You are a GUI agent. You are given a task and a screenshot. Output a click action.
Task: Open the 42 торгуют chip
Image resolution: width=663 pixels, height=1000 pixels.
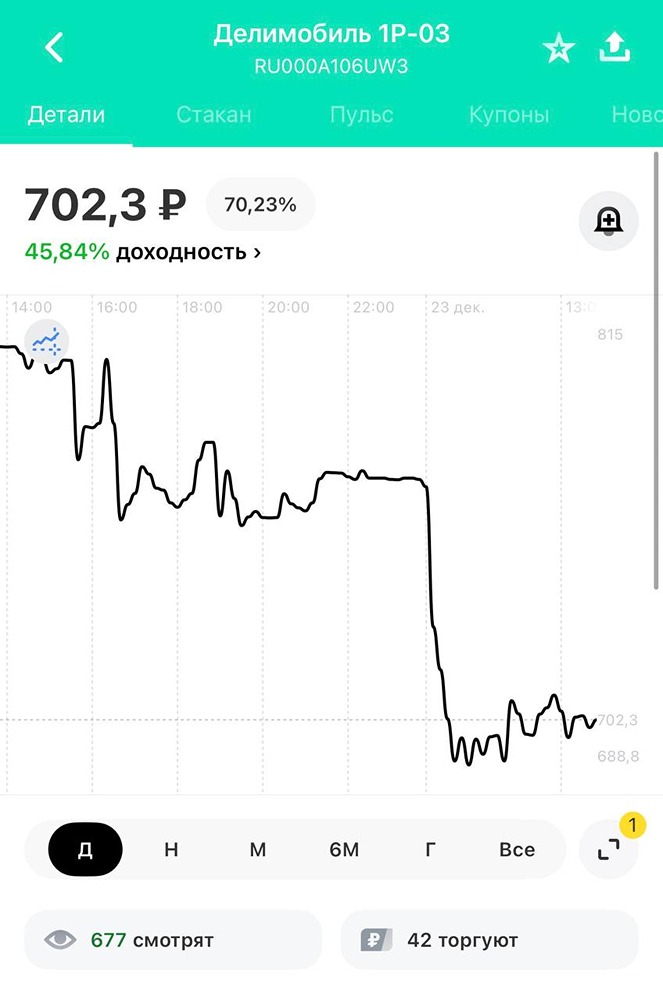tap(489, 940)
